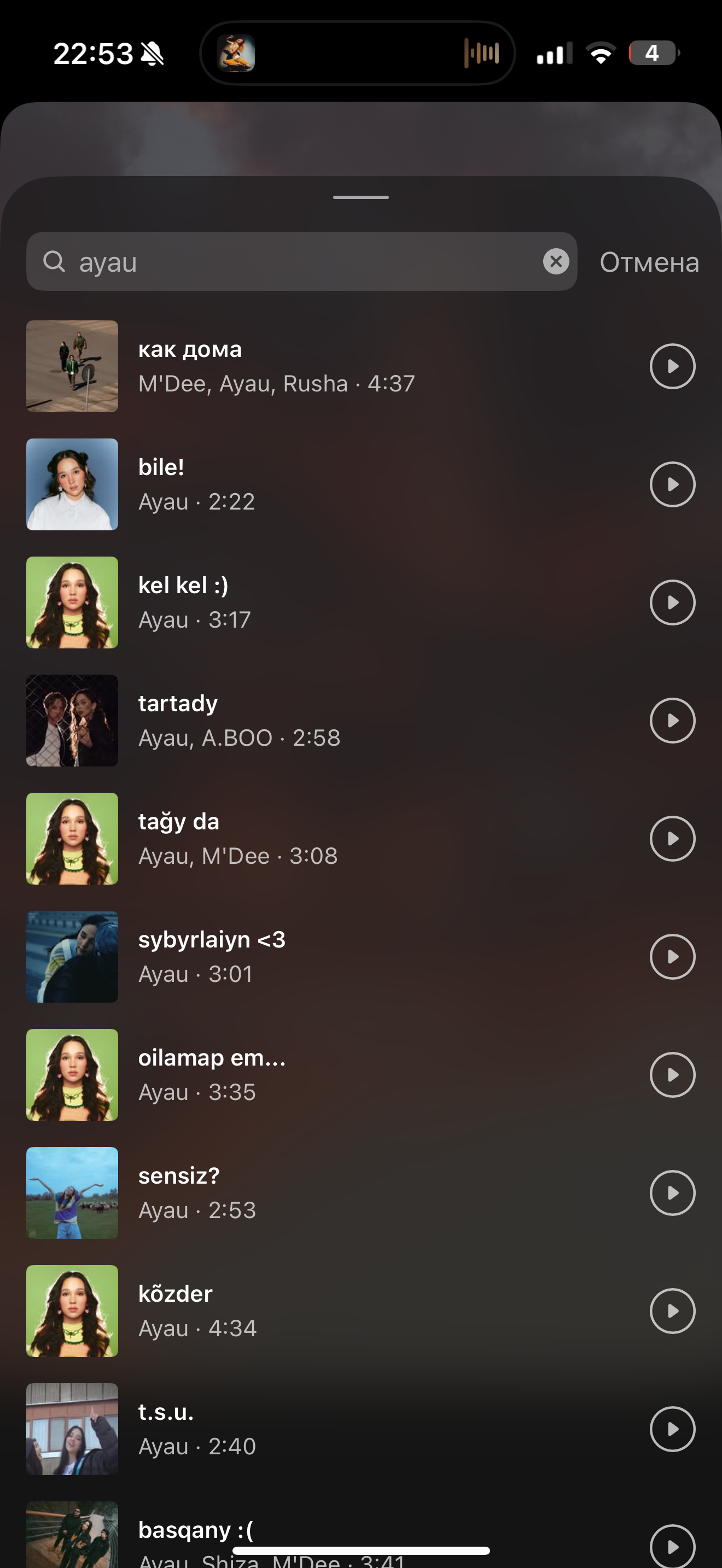
Task: Play preview of "sybyrlaiyn <3"
Action: (x=672, y=957)
